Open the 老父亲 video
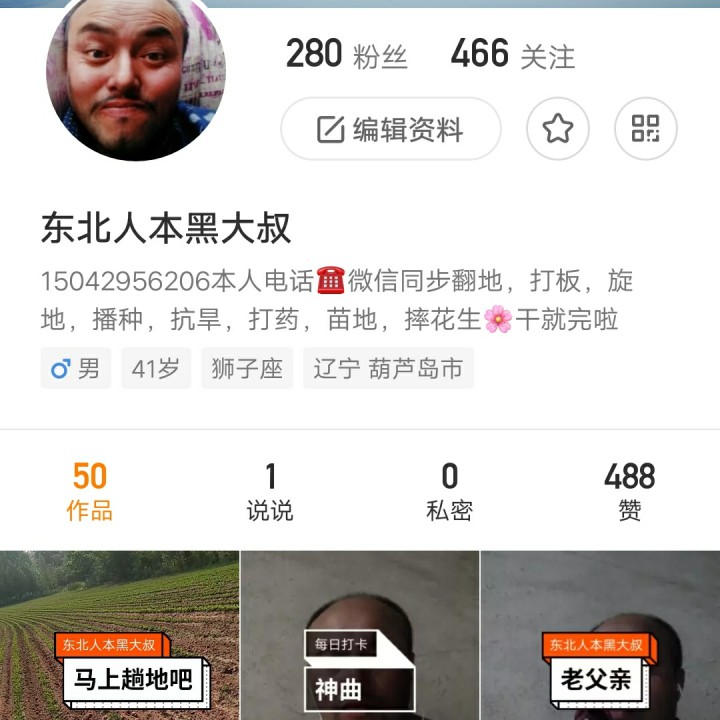 click(x=600, y=635)
